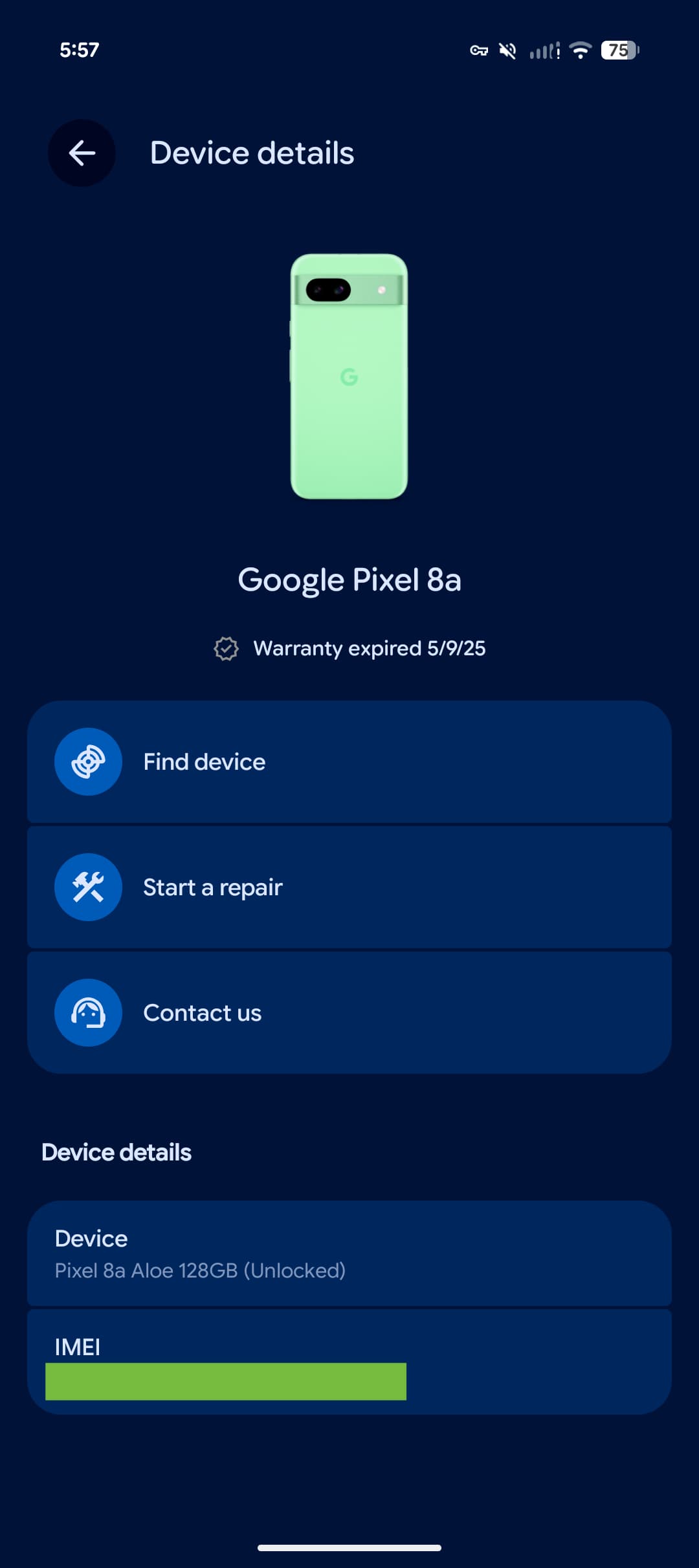Select Start a repair
This screenshot has width=699, height=1568.
[349, 887]
